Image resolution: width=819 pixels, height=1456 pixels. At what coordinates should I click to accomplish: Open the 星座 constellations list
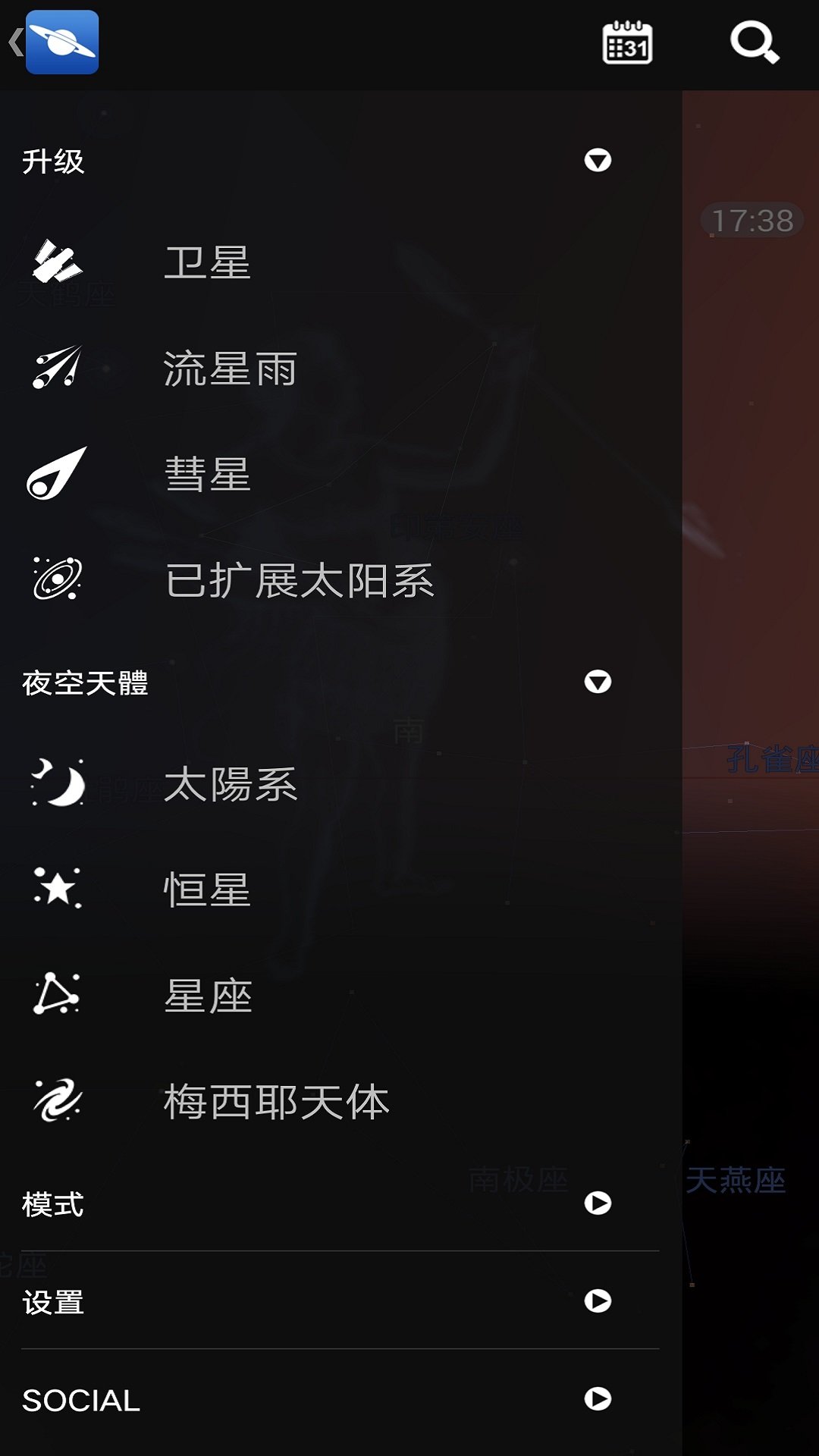click(207, 996)
